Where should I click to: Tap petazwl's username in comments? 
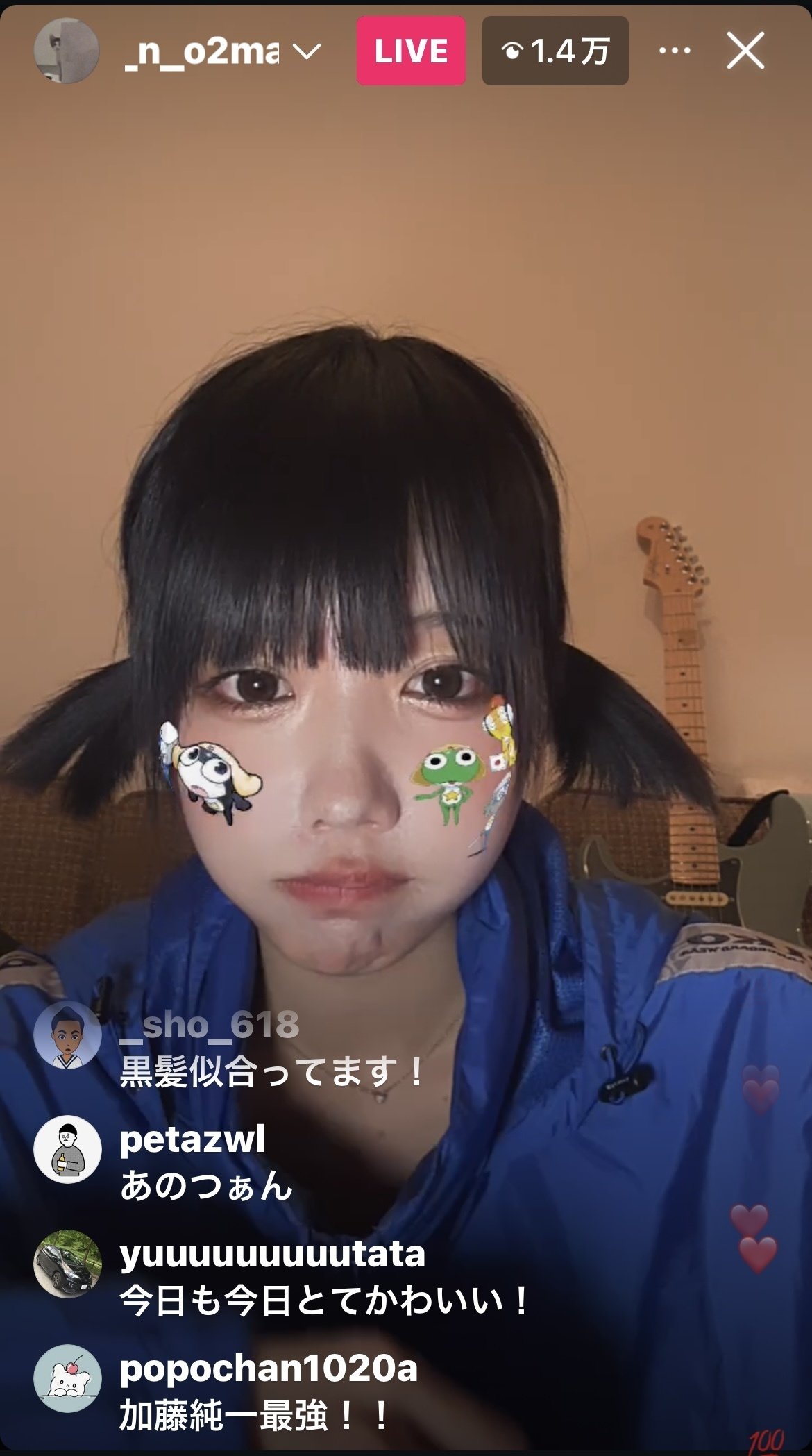[x=192, y=1140]
